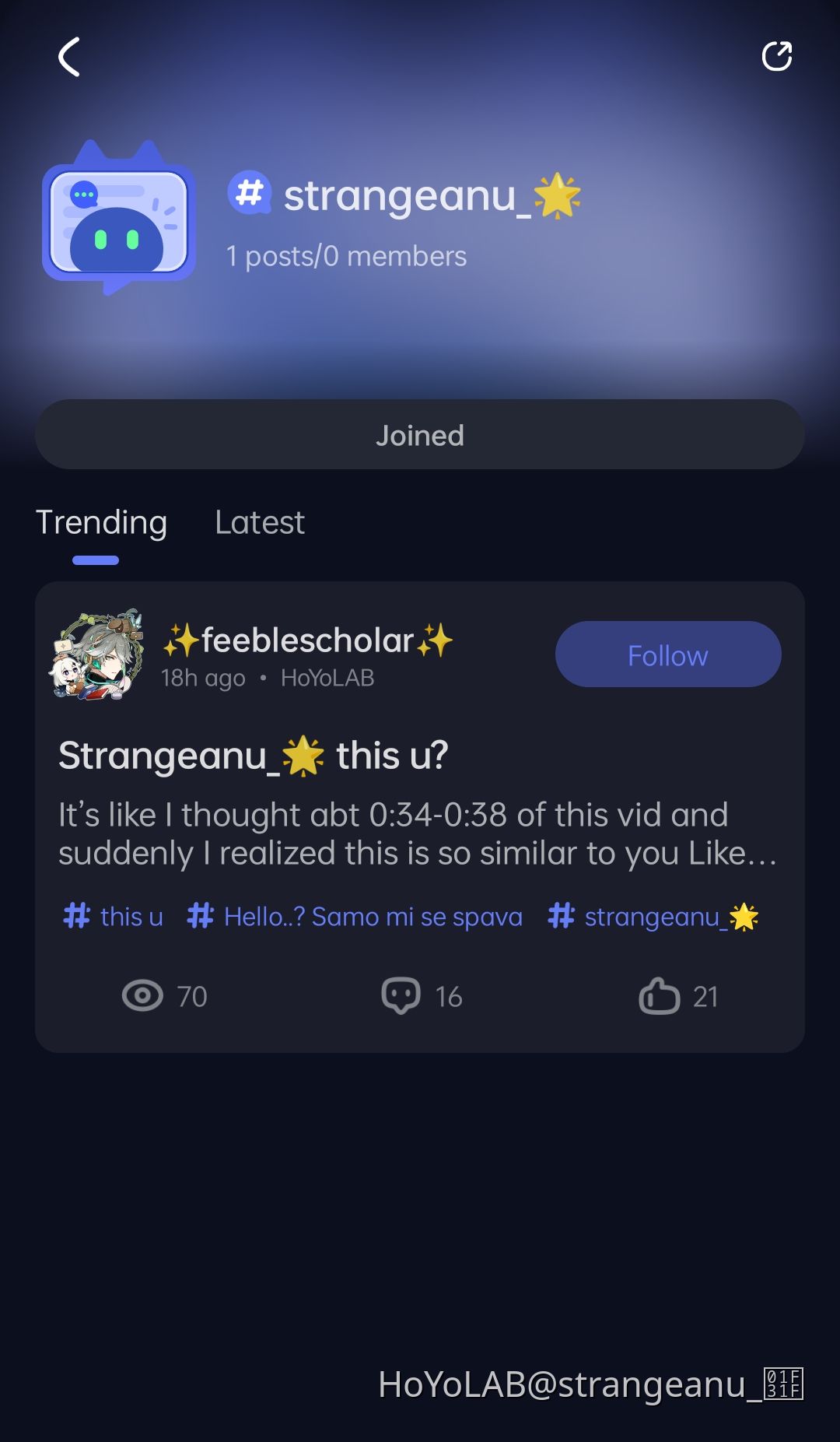Like feeblescholar's post
The height and width of the screenshot is (1442, 840).
click(x=678, y=996)
